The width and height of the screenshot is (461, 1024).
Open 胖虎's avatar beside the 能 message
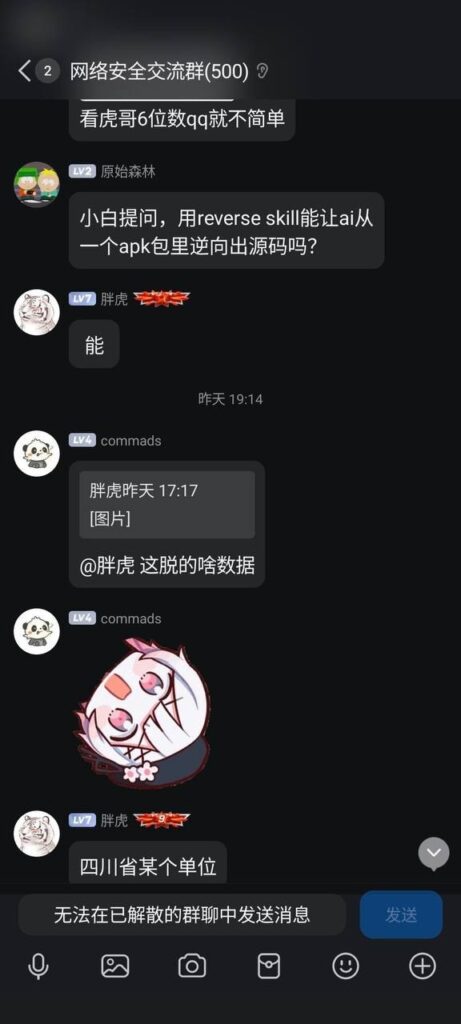point(37,312)
